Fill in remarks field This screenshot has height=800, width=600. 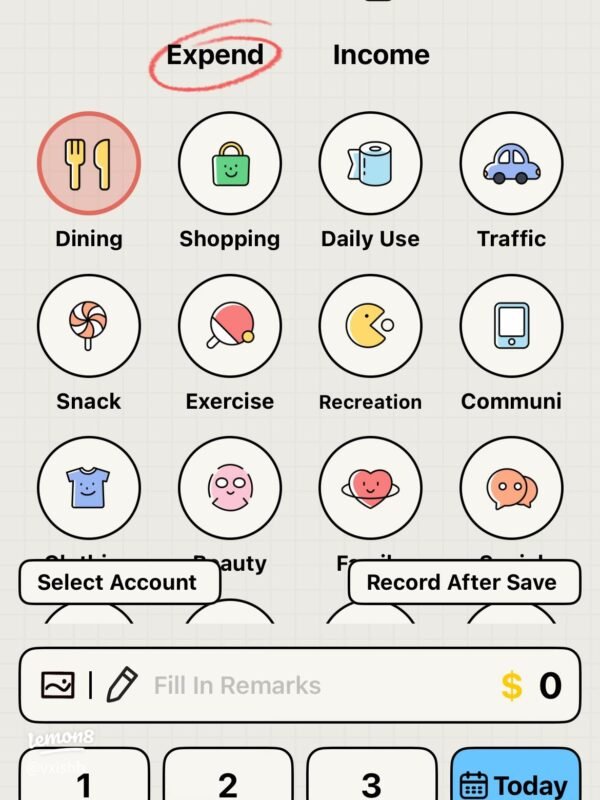click(x=300, y=685)
